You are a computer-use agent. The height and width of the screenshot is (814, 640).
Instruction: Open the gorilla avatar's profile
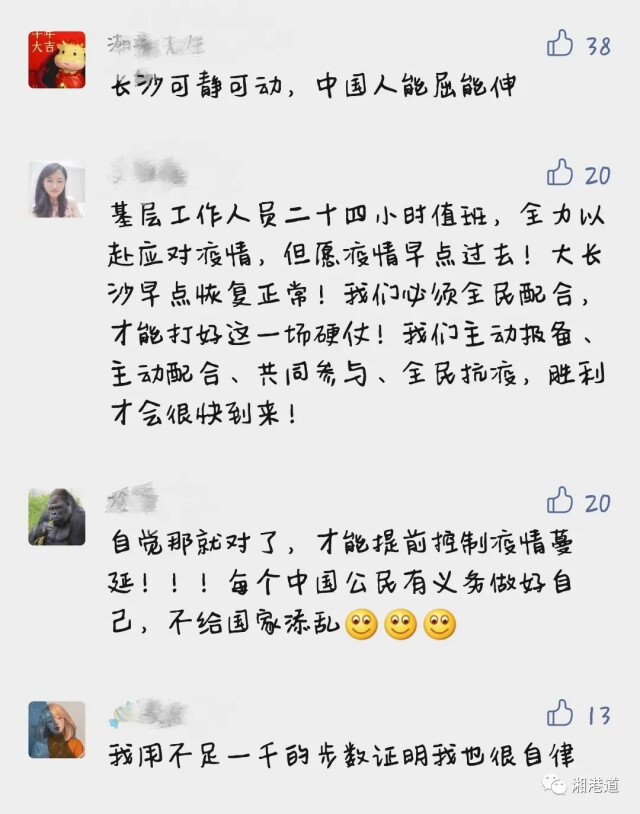(57, 517)
